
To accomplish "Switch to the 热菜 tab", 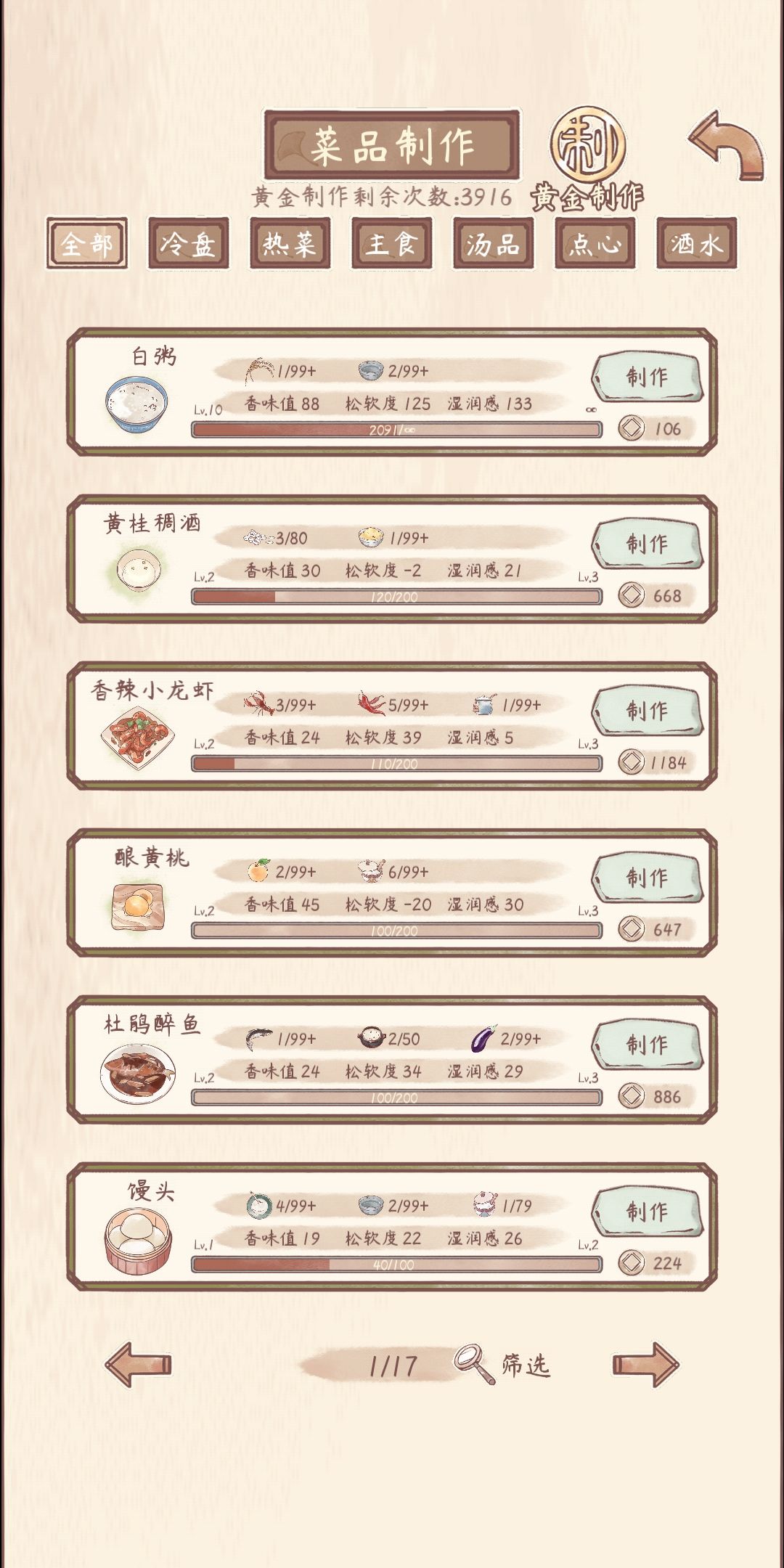I will tap(290, 244).
